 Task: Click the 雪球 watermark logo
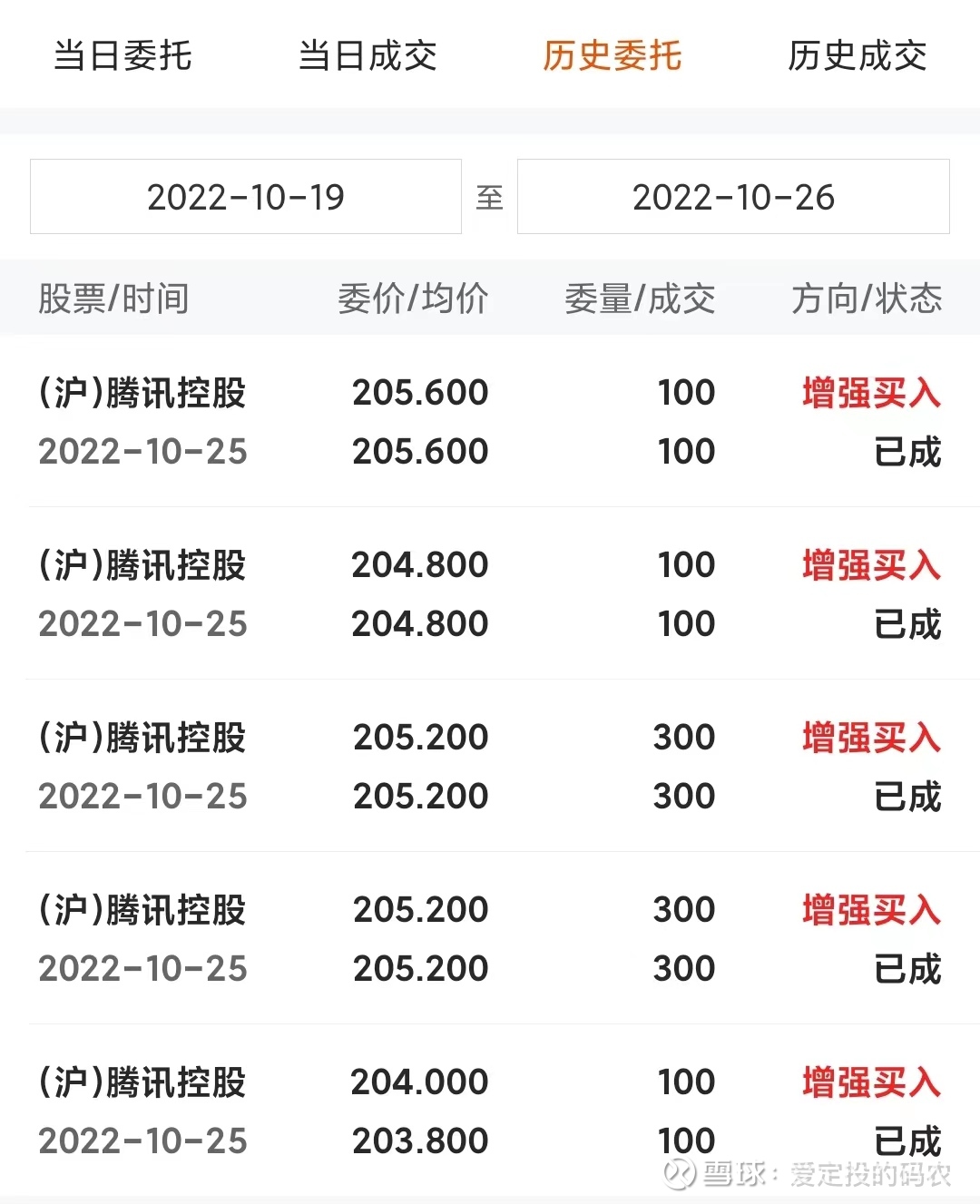tap(679, 1175)
